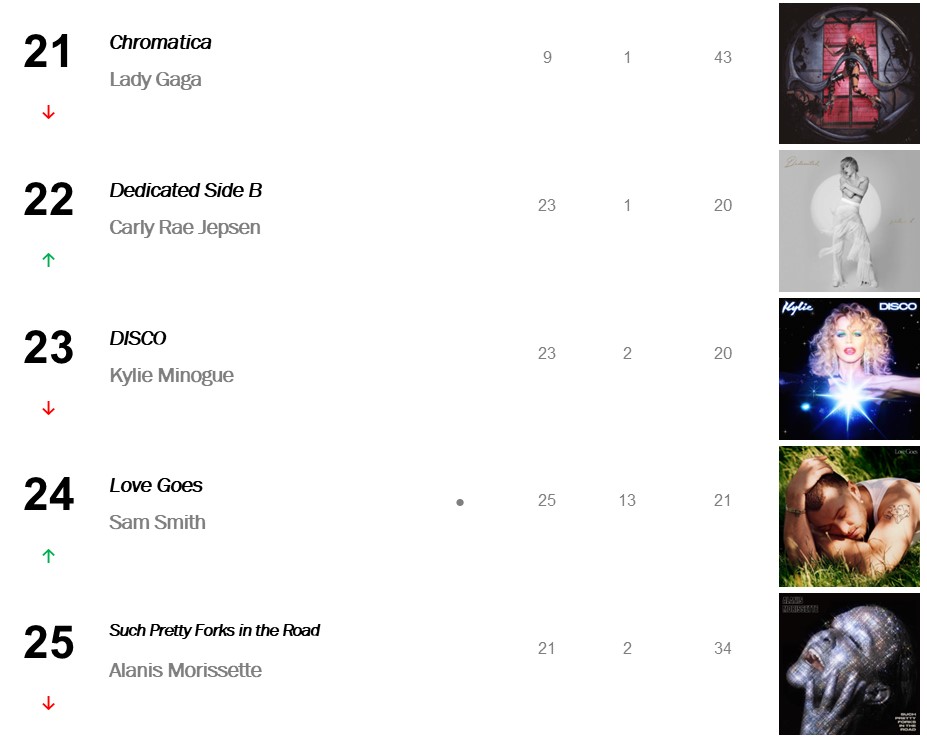Open Such Pretty Forks in the Road
927x738 pixels.
pos(214,631)
